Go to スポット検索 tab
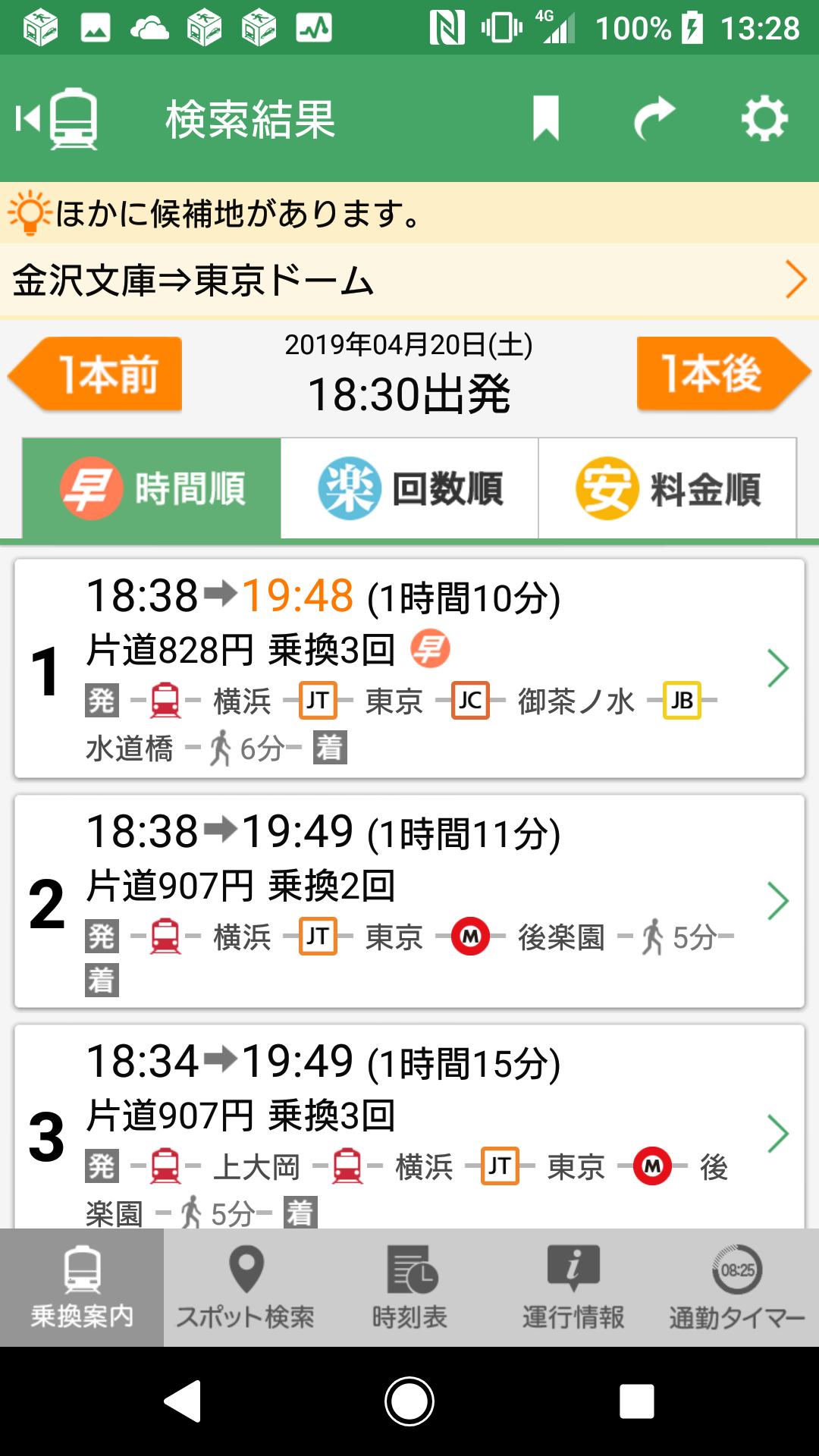The height and width of the screenshot is (1456, 819). [x=246, y=1288]
